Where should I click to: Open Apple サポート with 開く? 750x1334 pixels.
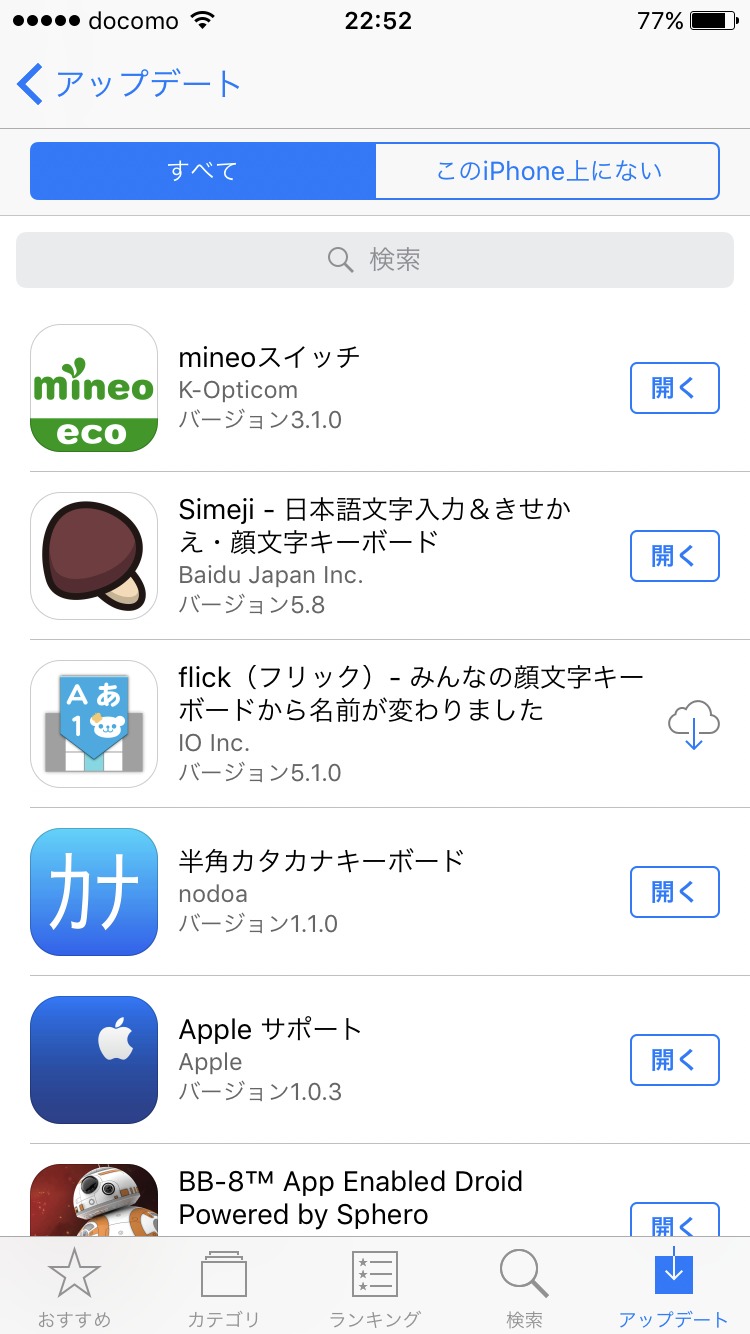tap(674, 1060)
